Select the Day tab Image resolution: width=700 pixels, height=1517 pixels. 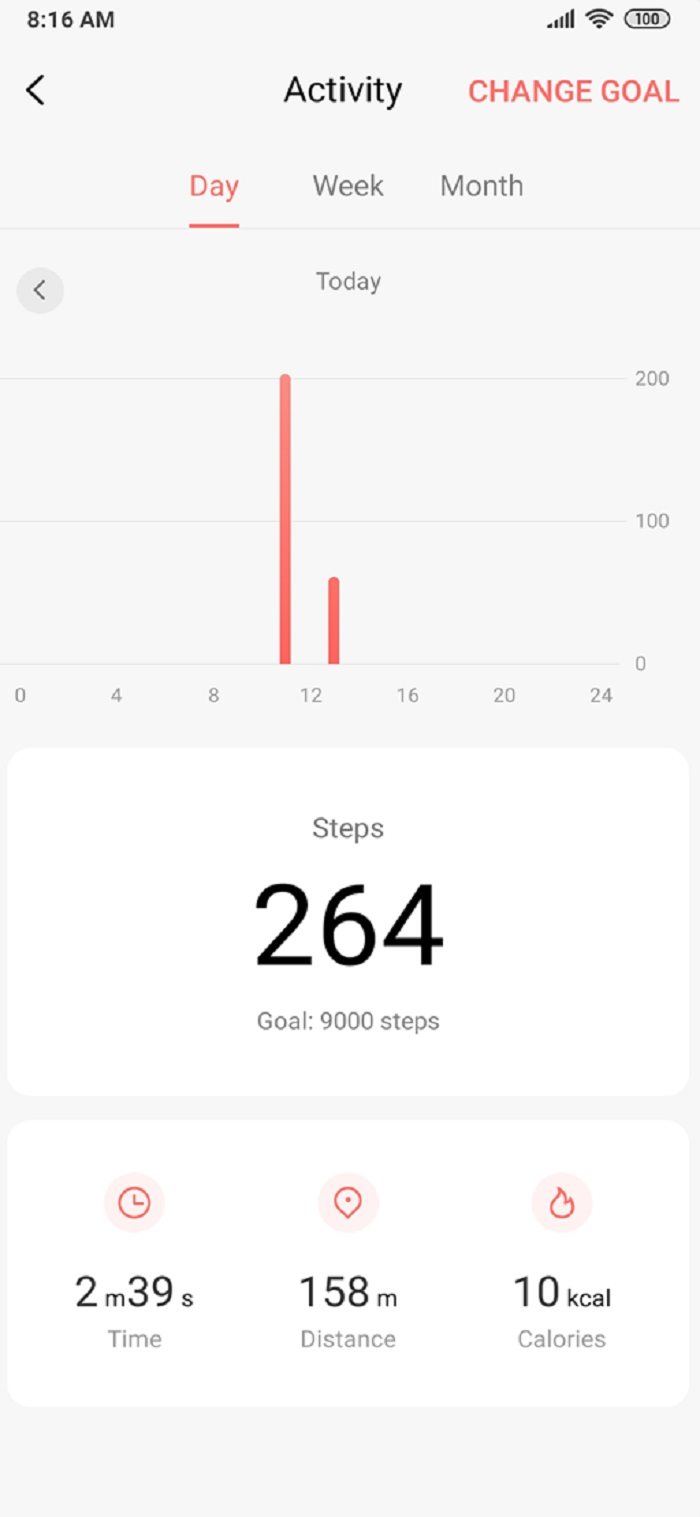[x=214, y=186]
